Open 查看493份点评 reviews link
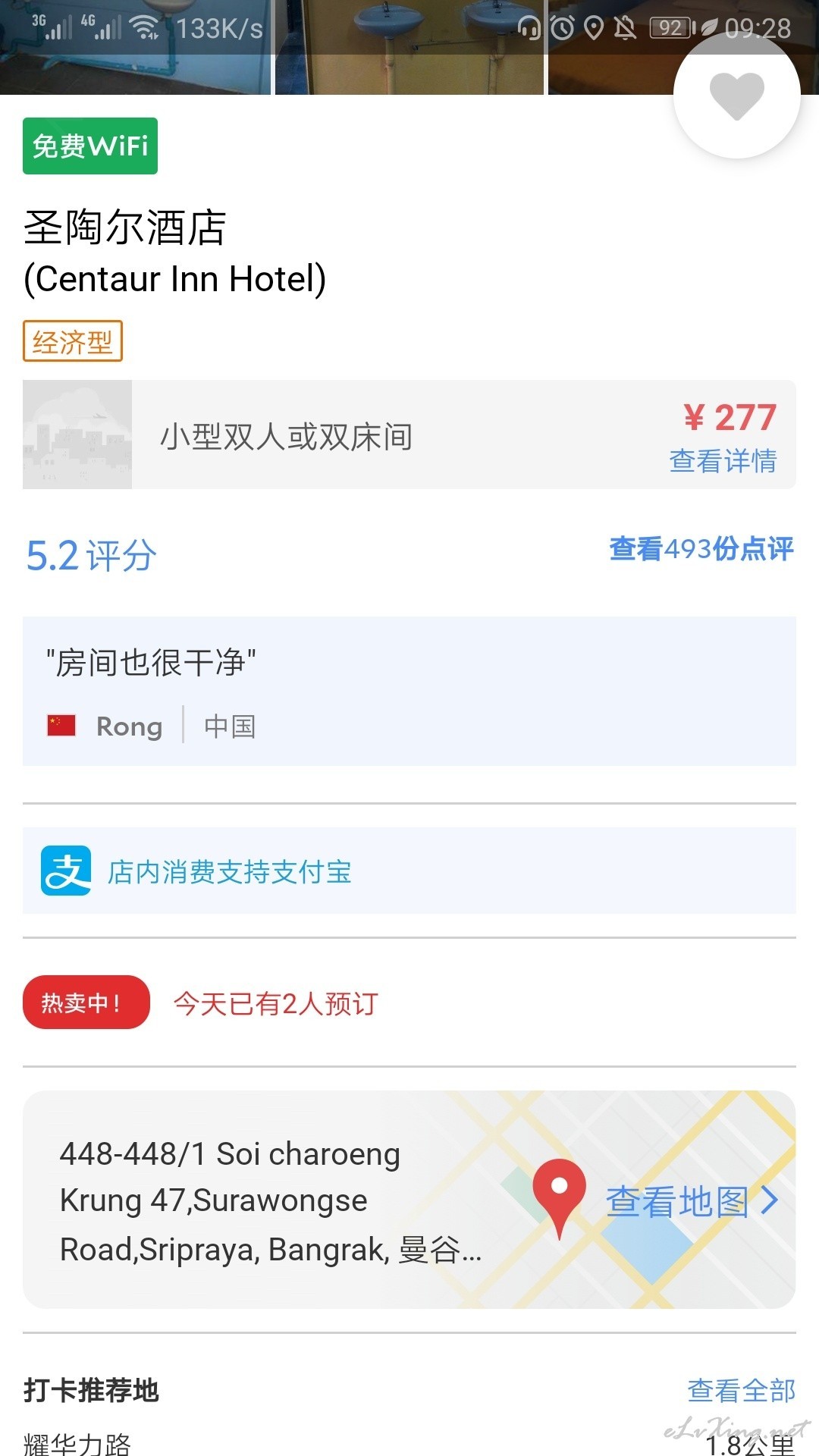Image resolution: width=819 pixels, height=1456 pixels. coord(701,548)
